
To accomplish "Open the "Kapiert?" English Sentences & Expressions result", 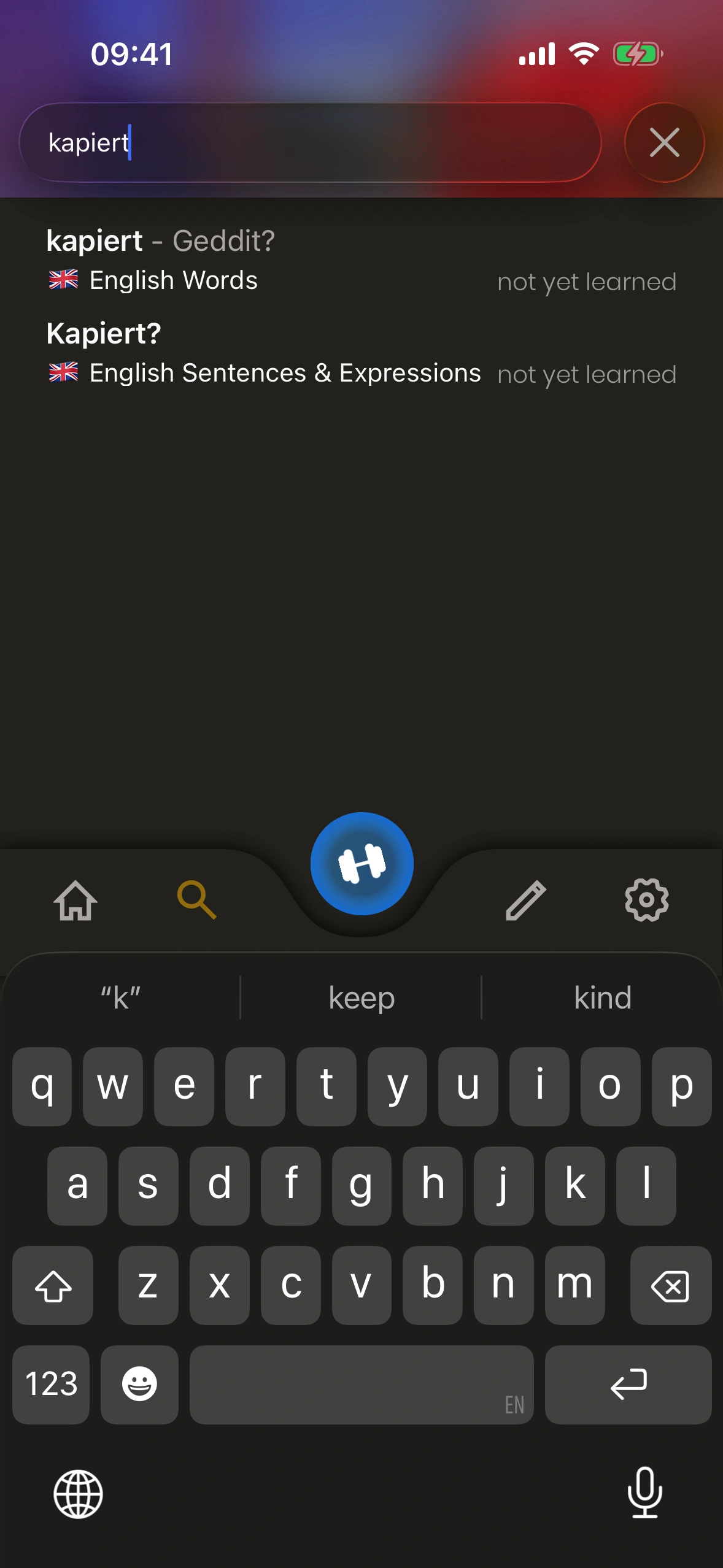I will (361, 353).
